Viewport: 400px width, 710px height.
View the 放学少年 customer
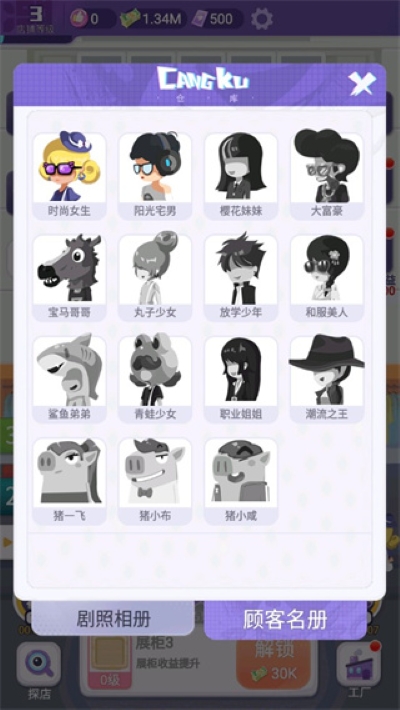click(x=241, y=278)
